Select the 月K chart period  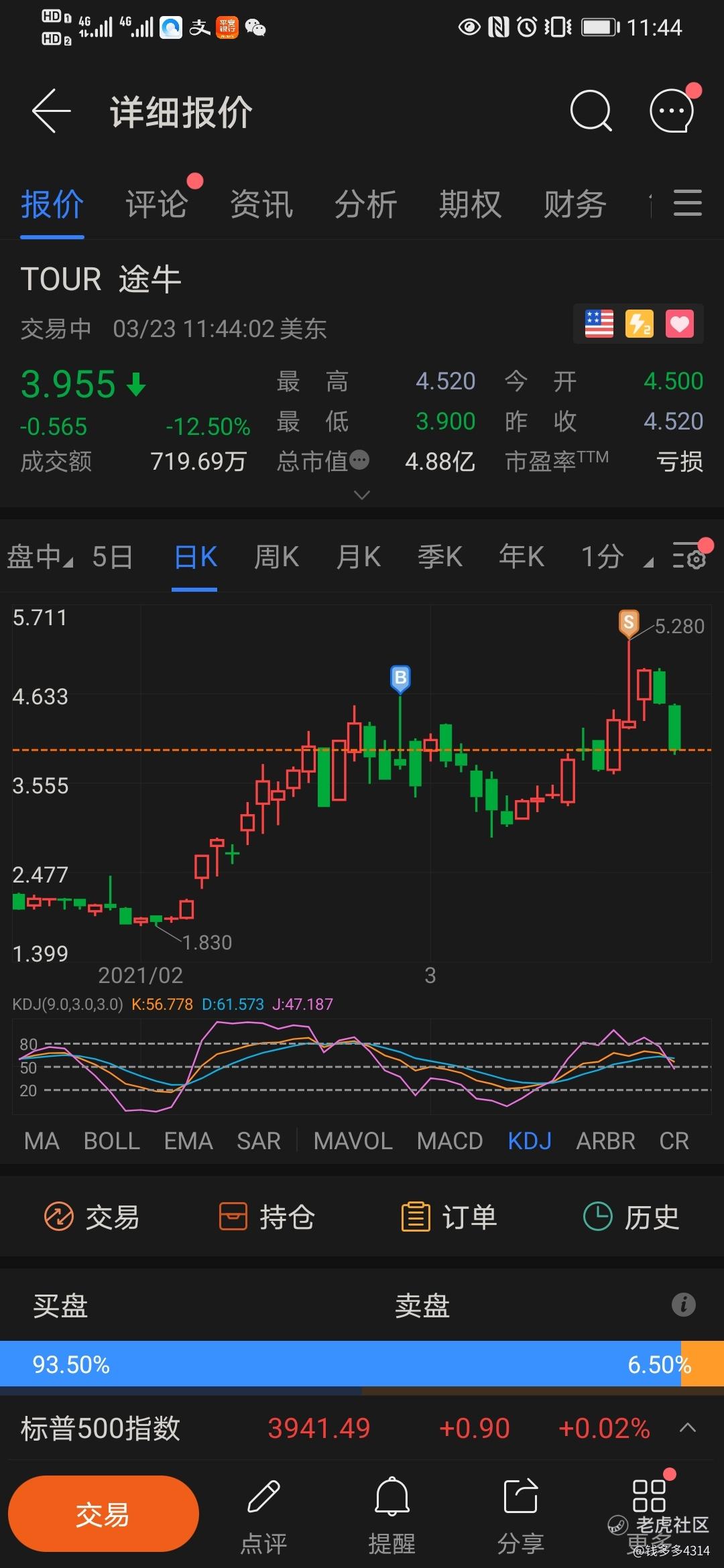(x=359, y=557)
